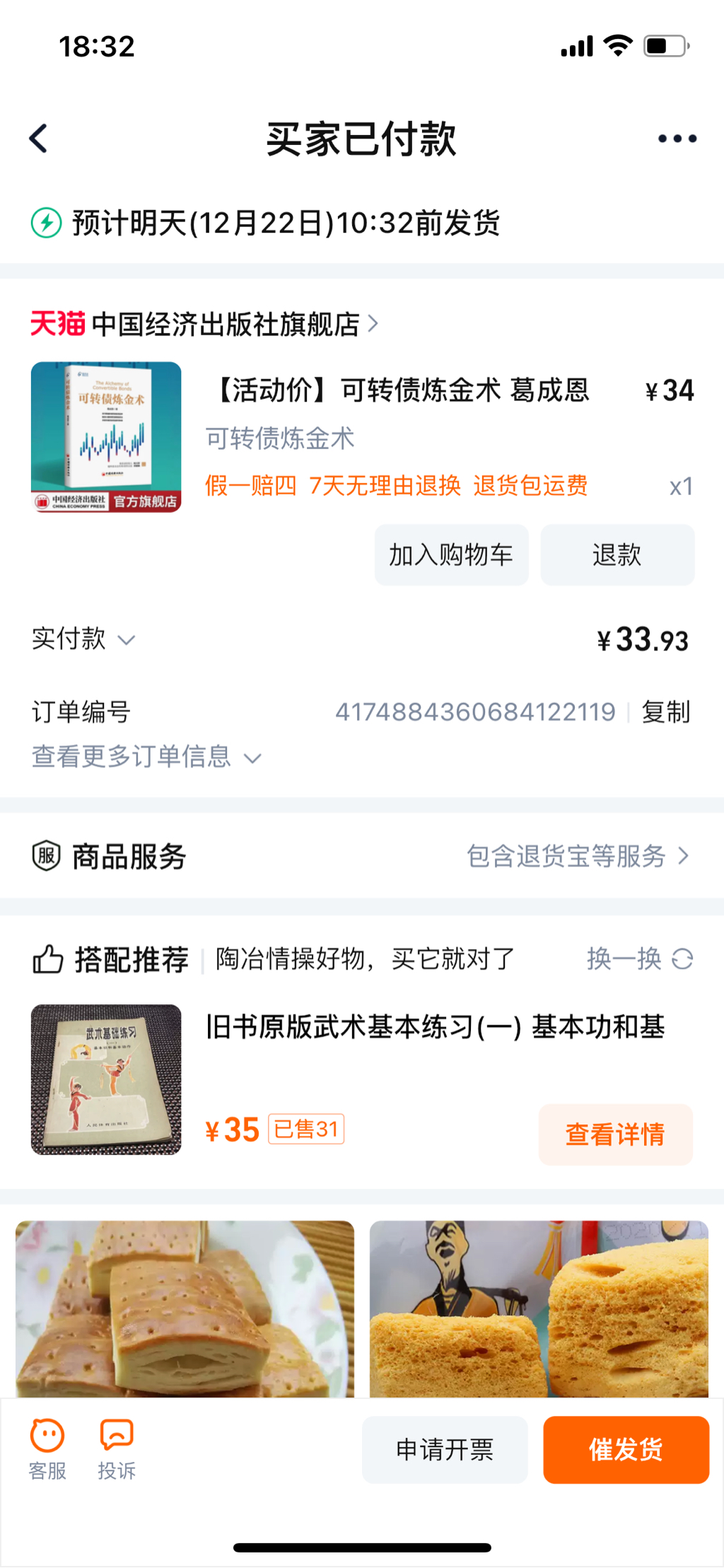Urge shipment with 催发货
724x1568 pixels.
626,1449
